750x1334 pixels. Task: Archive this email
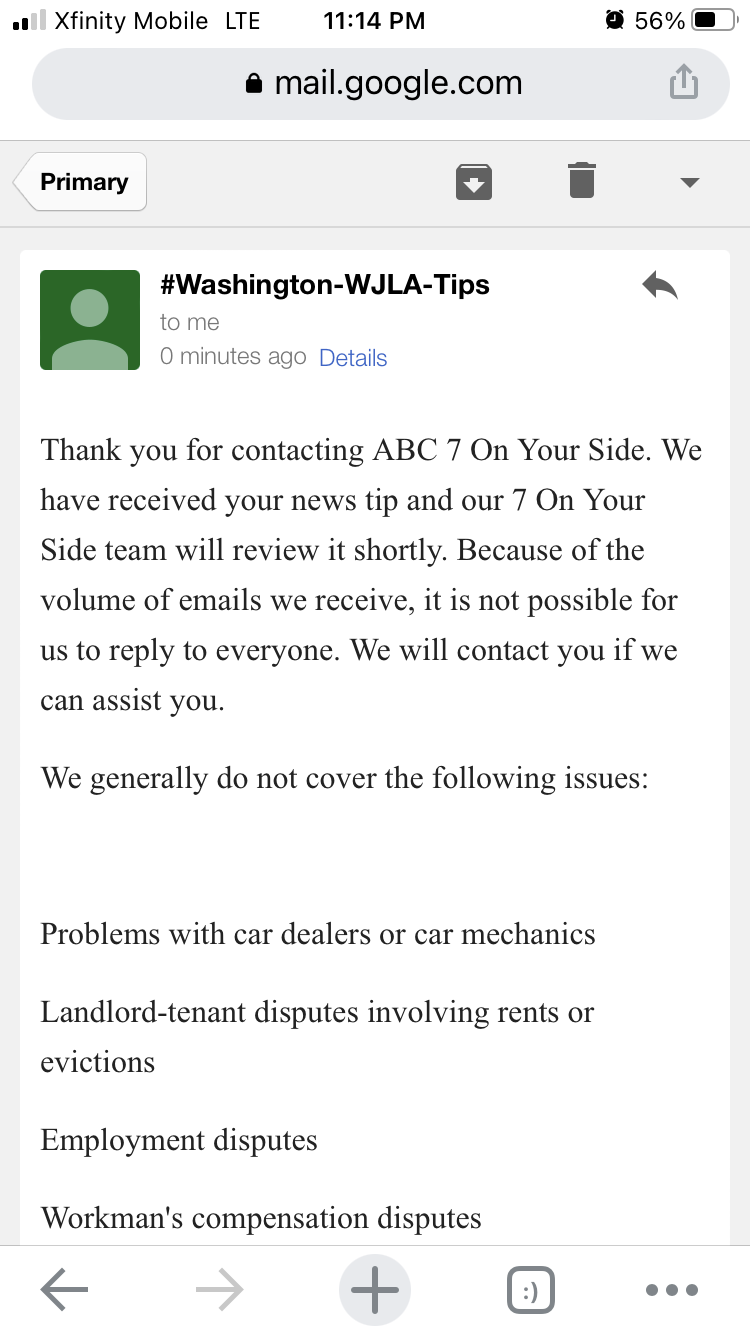473,182
